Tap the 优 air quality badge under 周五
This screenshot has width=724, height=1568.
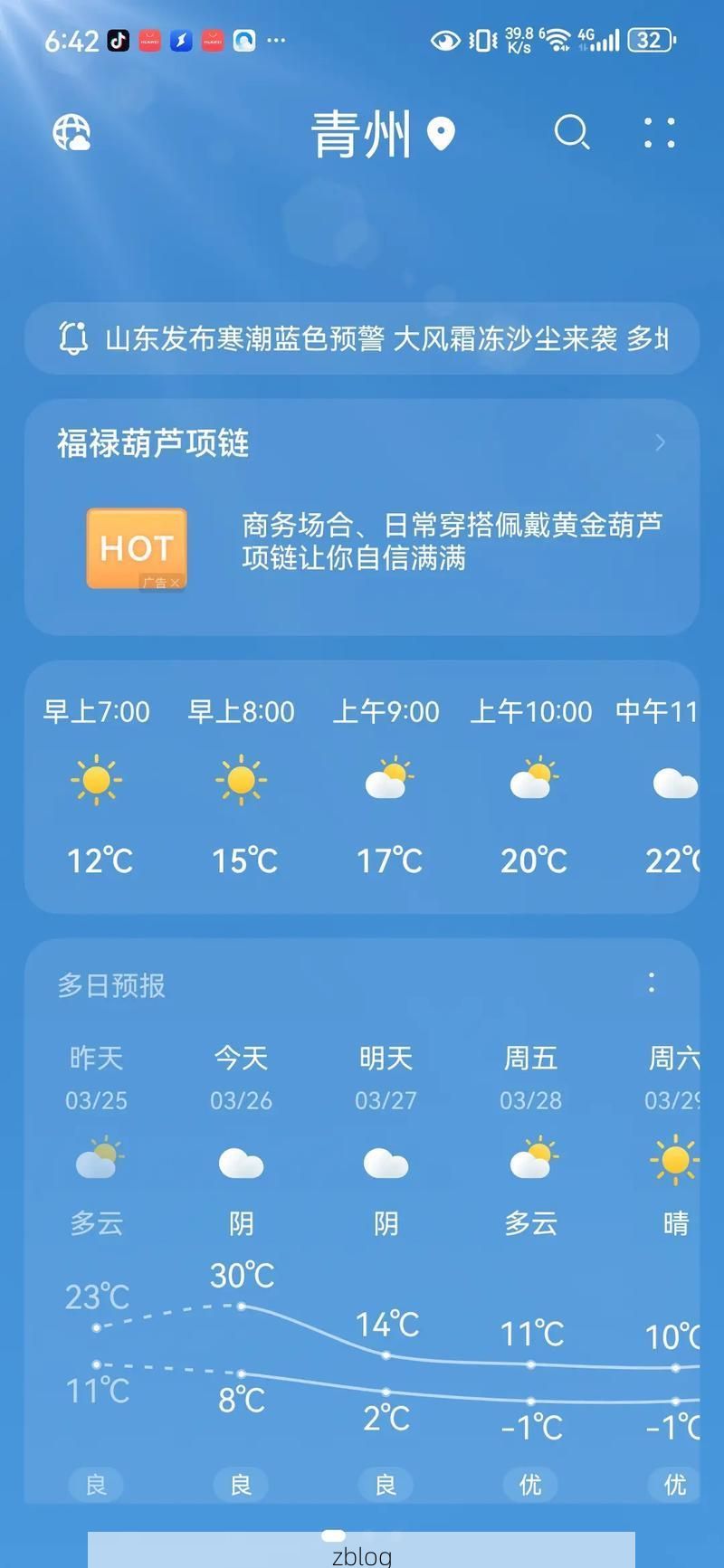[x=530, y=1484]
